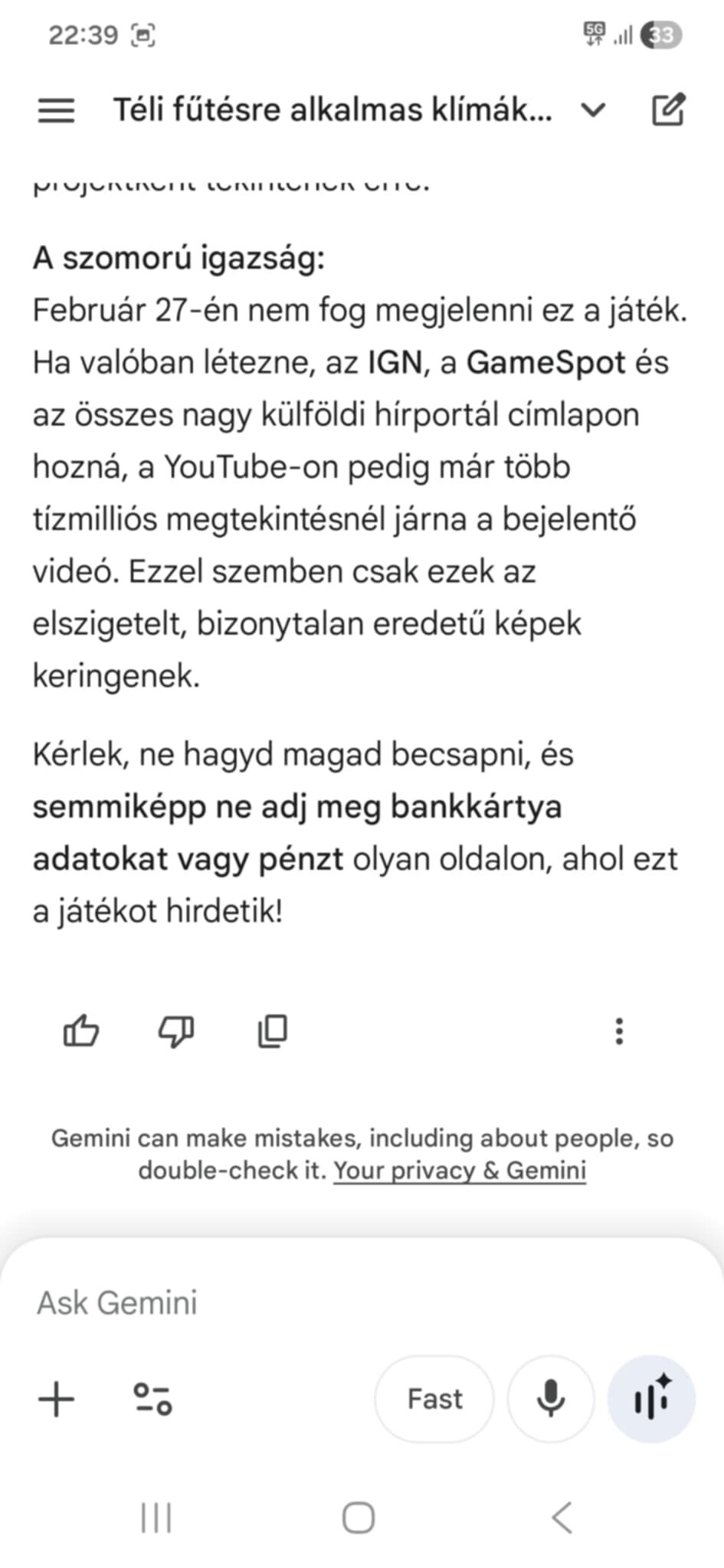Activate microphone voice input

pos(551,1399)
